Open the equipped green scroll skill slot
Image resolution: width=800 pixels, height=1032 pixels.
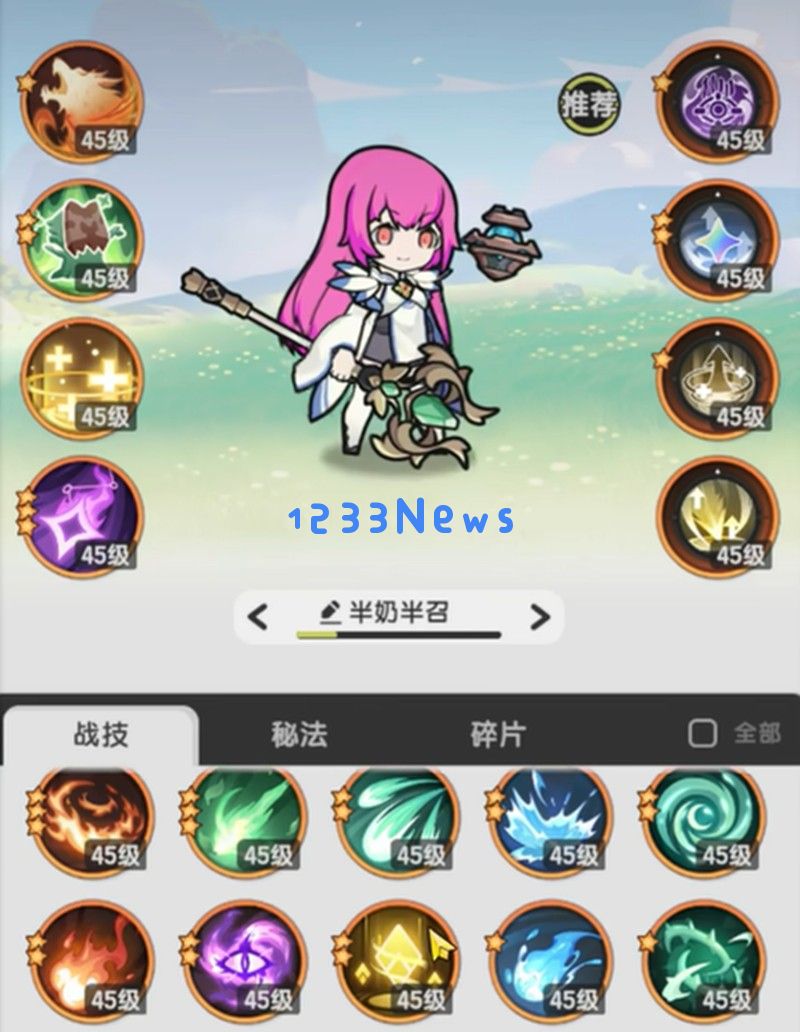pos(82,240)
